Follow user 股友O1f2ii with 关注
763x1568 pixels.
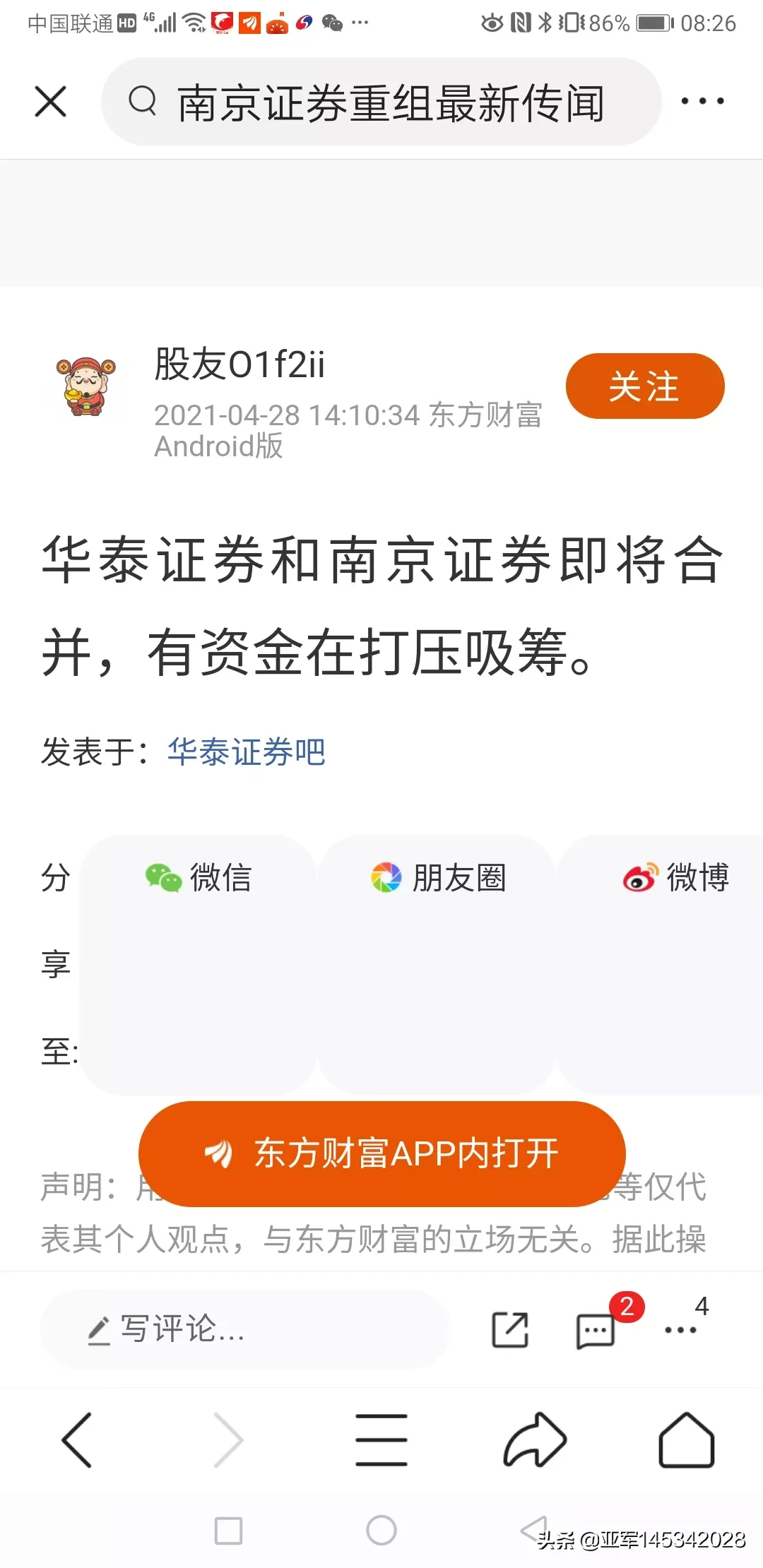[644, 386]
